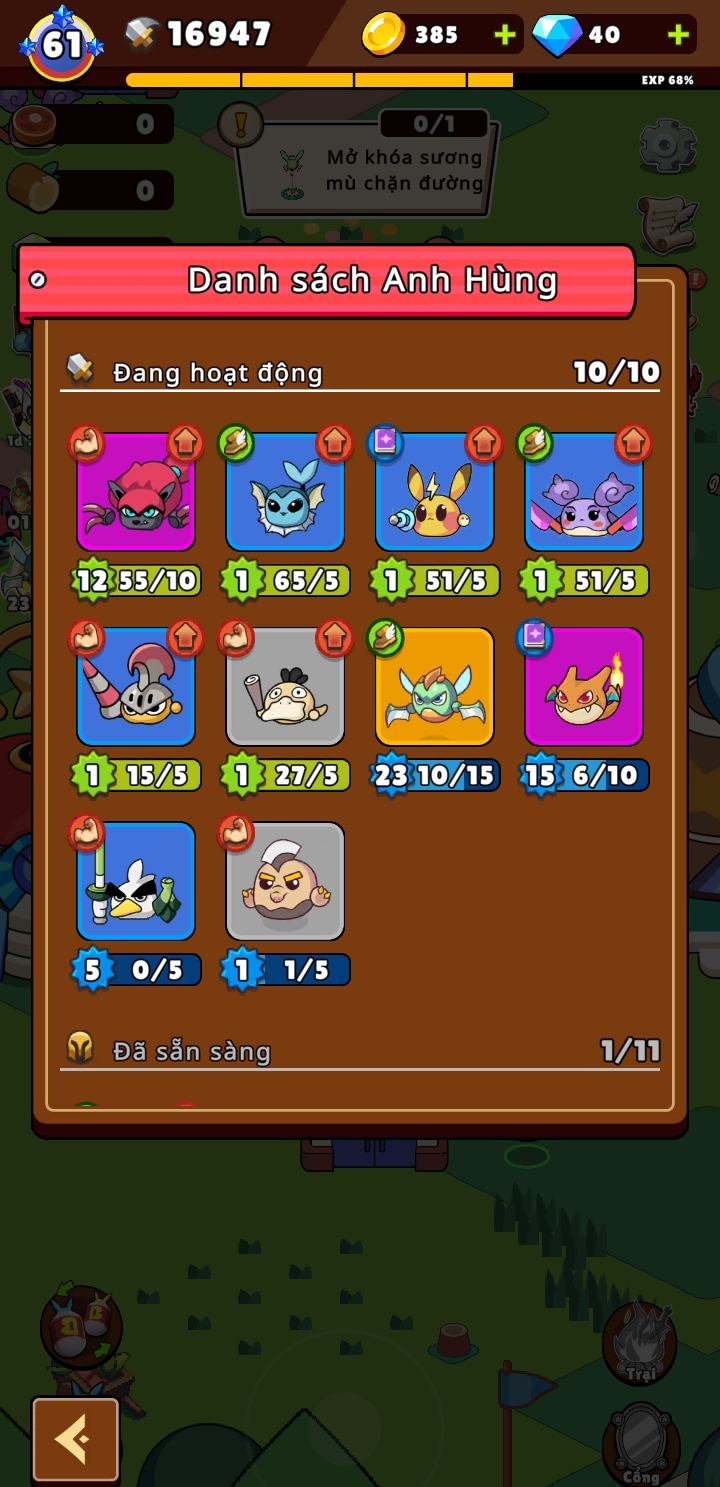720x1487 pixels.
Task: Select the blue Vaporeon hero card 65/5
Action: tap(285, 492)
